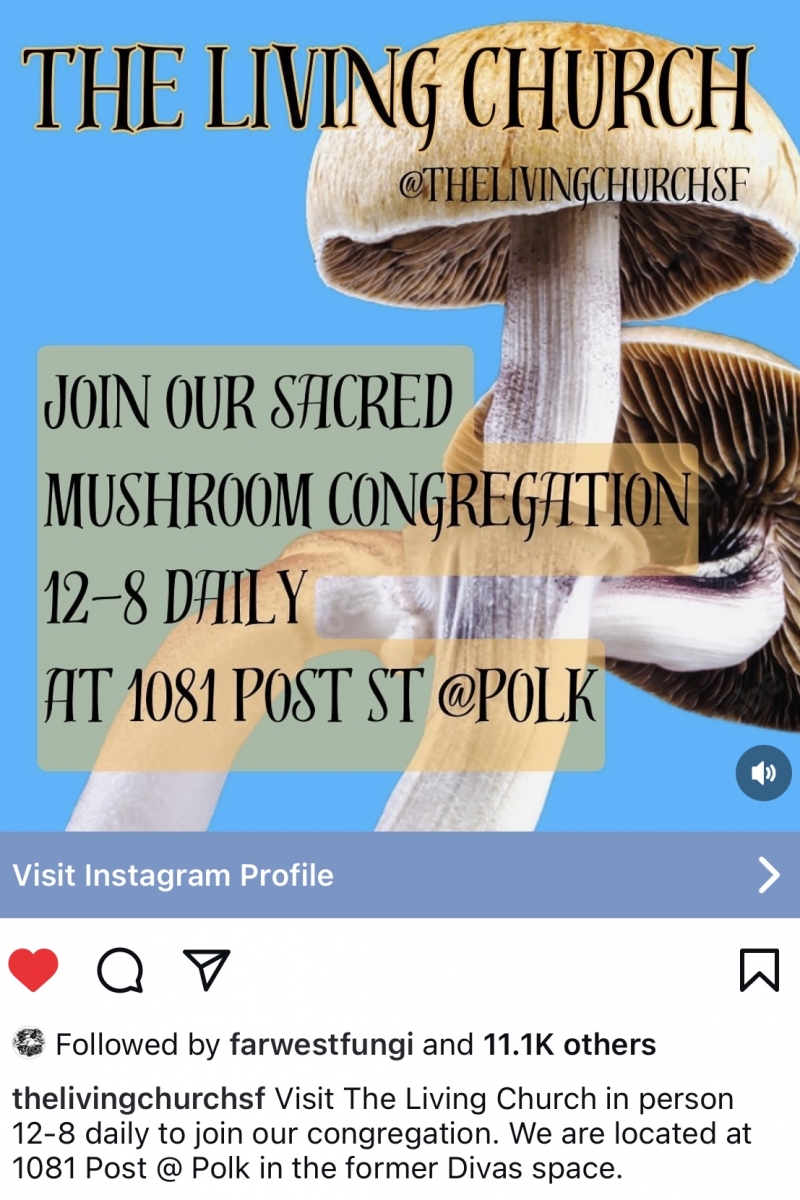Open thelivingchurchsf profile from the caption
The image size is (800, 1200).
point(139,1099)
